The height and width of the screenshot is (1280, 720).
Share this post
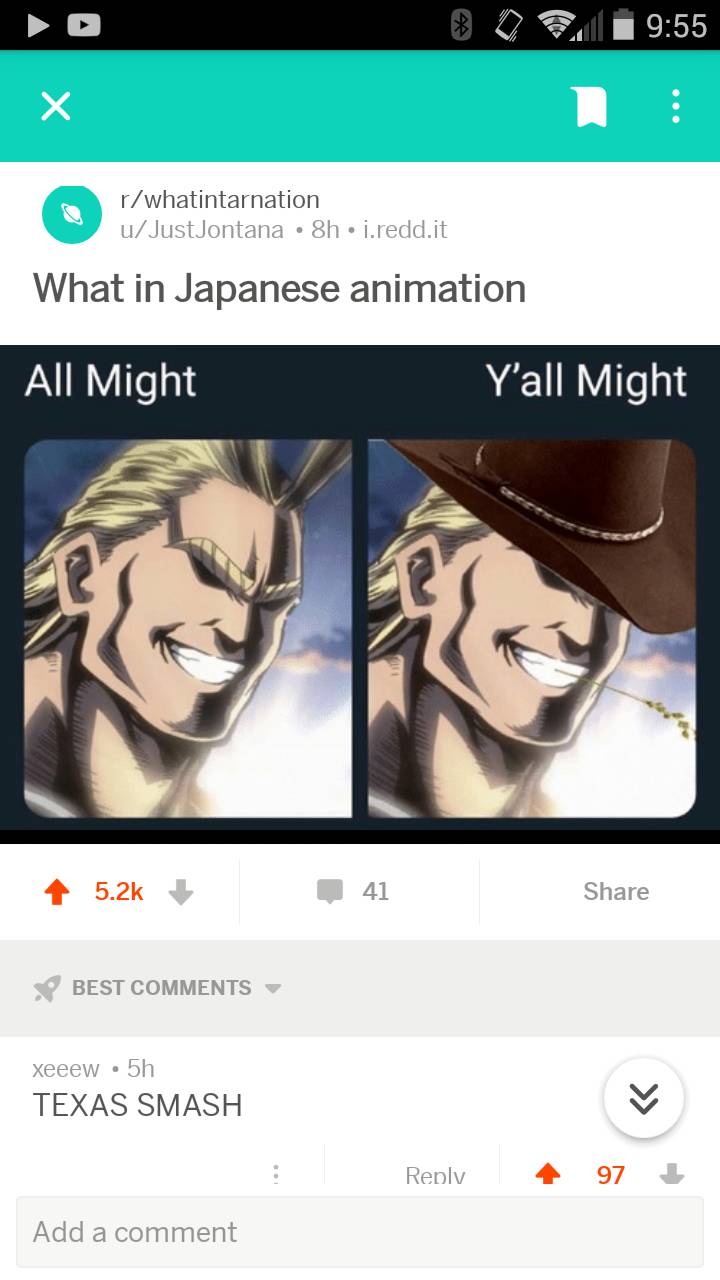(x=616, y=891)
